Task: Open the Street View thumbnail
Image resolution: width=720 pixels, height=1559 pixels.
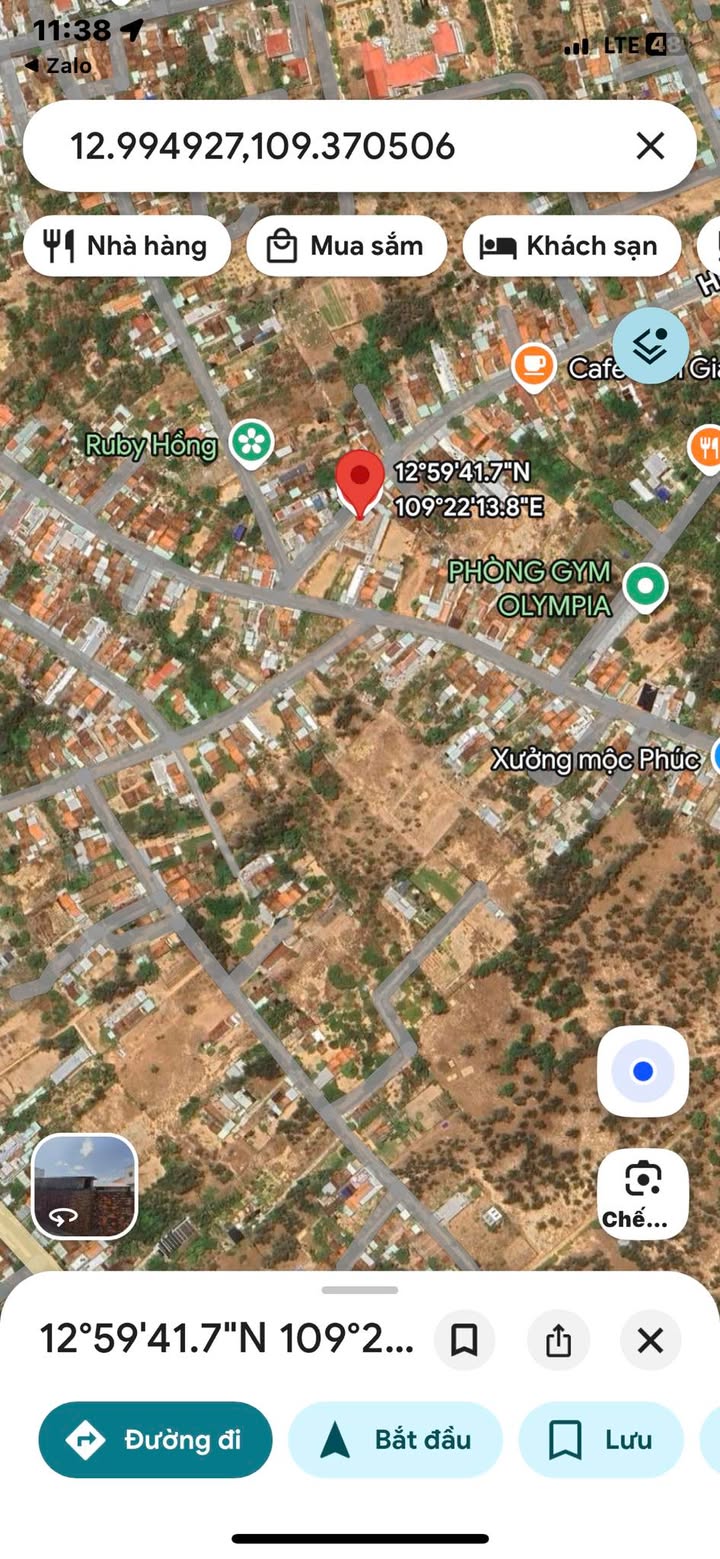Action: coord(85,1186)
